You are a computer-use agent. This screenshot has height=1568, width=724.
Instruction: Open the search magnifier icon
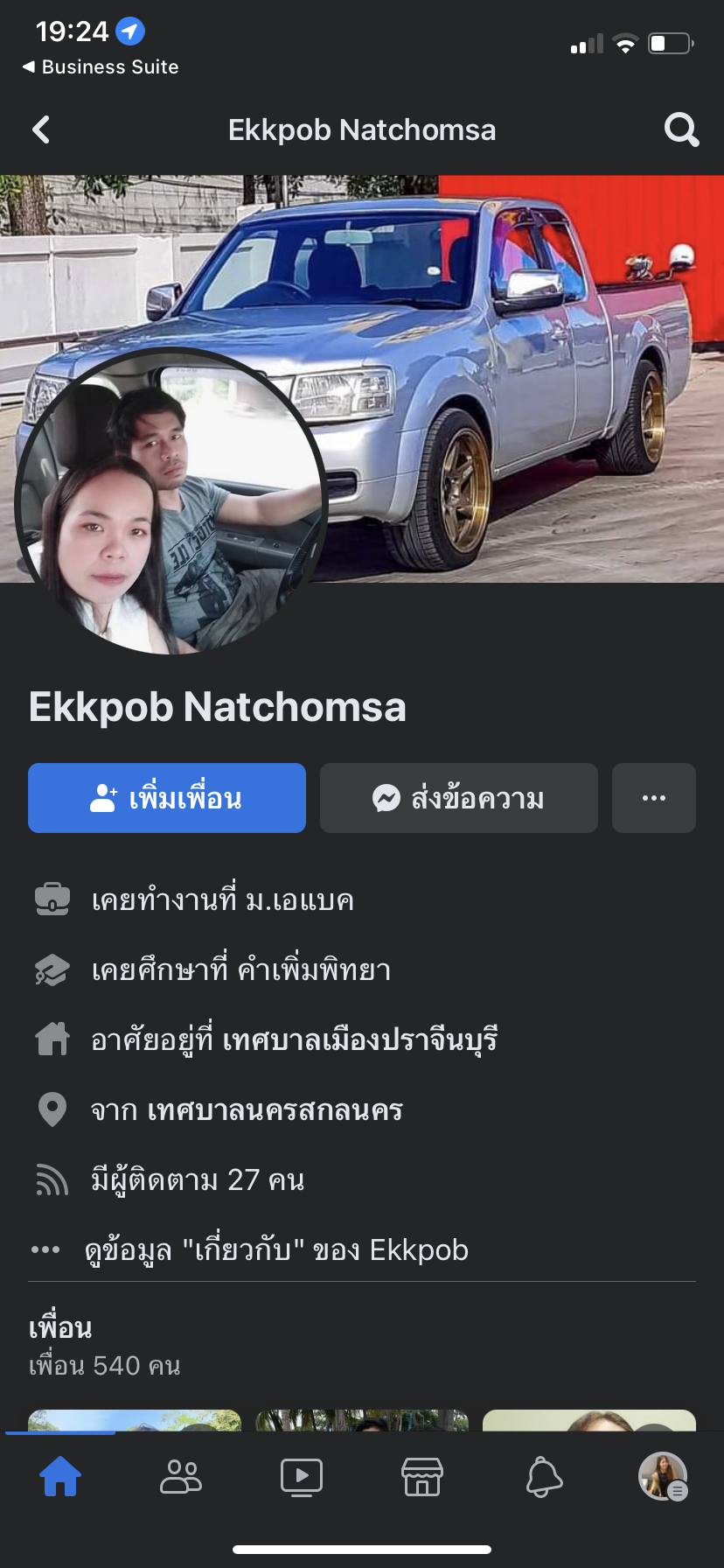coord(681,130)
